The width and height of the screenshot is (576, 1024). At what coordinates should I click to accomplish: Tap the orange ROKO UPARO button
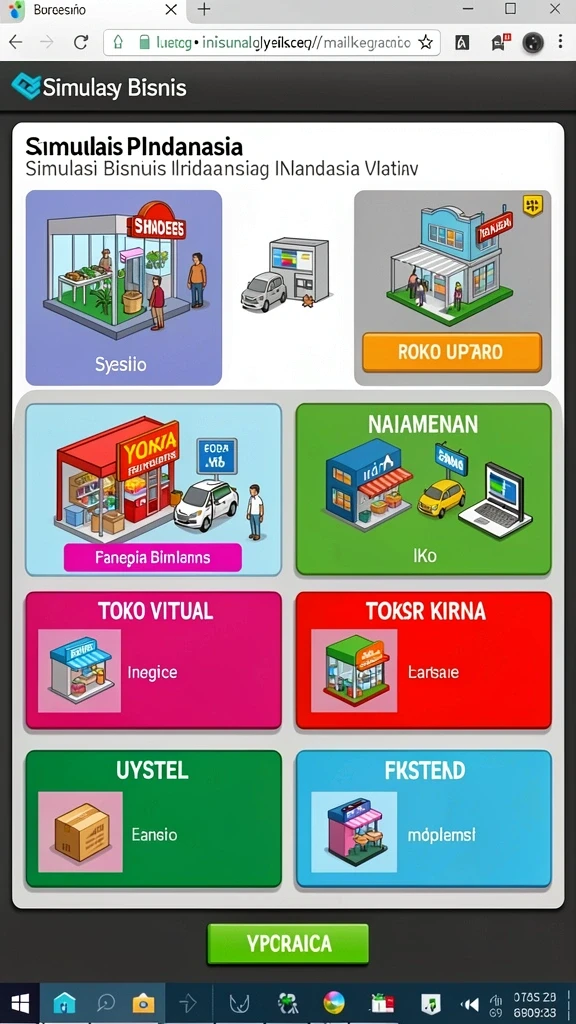click(x=452, y=352)
